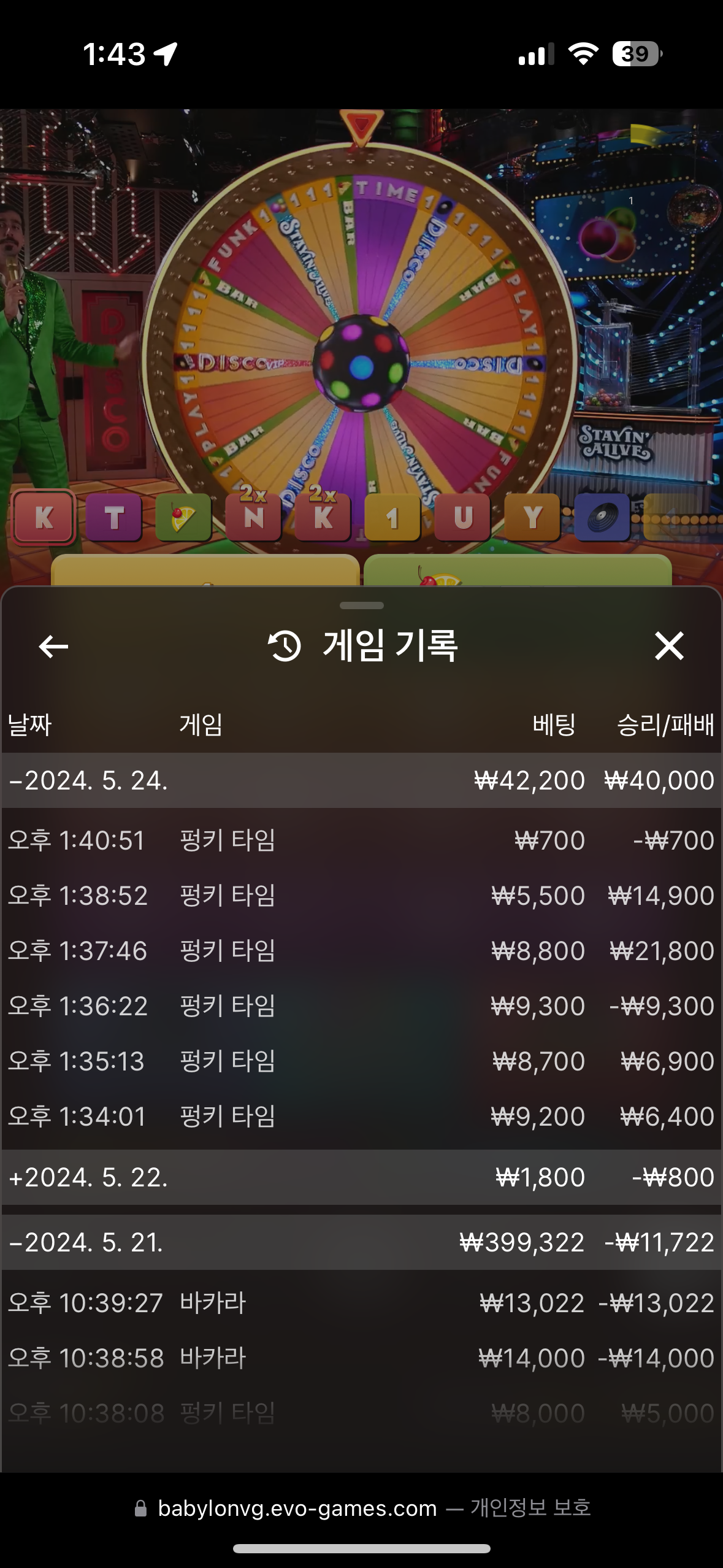Select the 1:34:01 펑키 타임 entry
Image resolution: width=723 pixels, height=1568 pixels.
pos(361,1116)
